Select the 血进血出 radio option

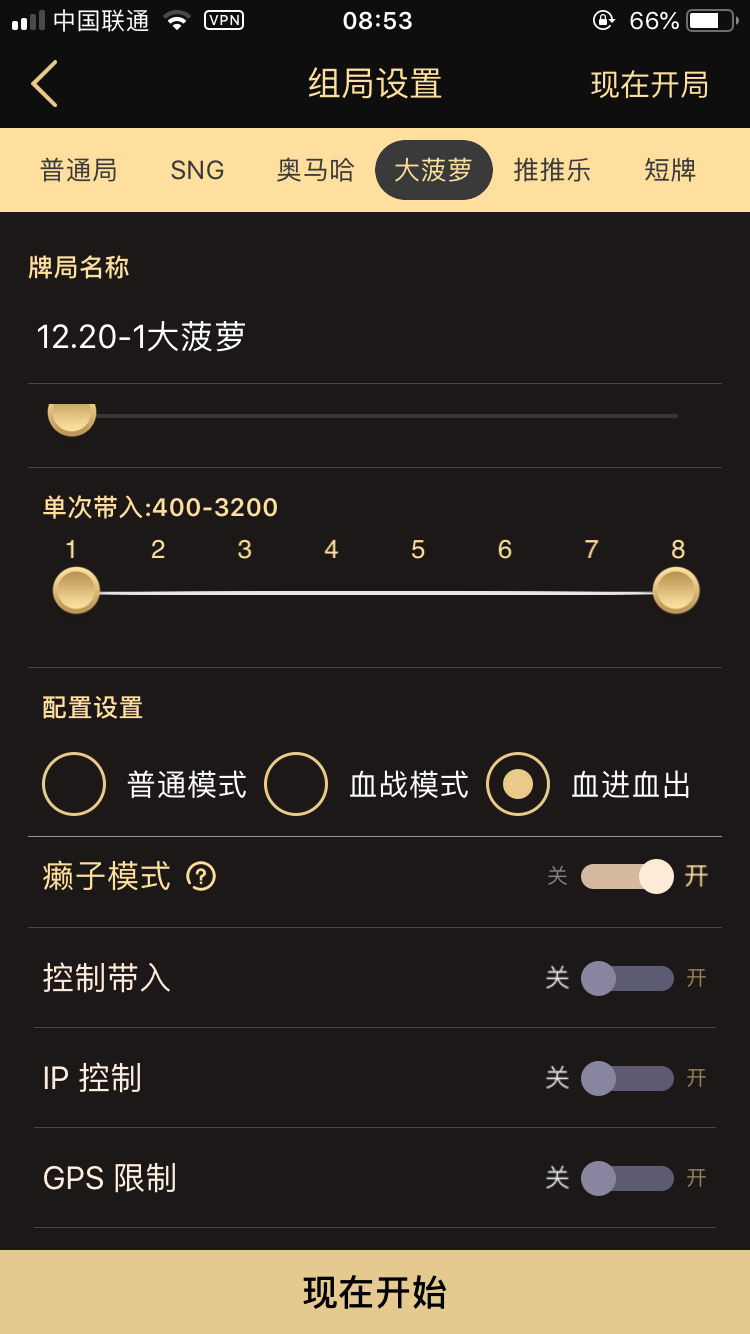(x=518, y=784)
